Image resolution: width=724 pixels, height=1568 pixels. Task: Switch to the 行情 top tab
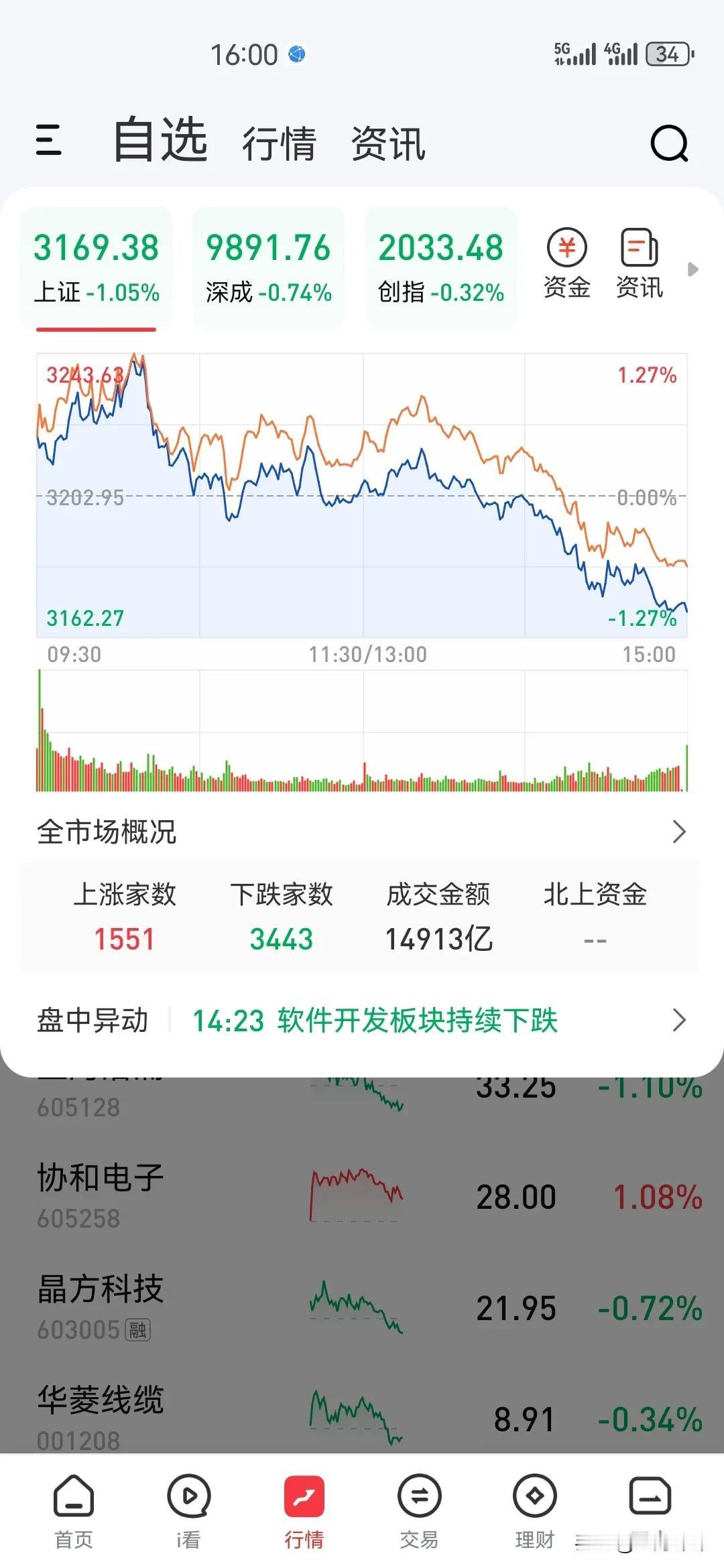pyautogui.click(x=279, y=143)
